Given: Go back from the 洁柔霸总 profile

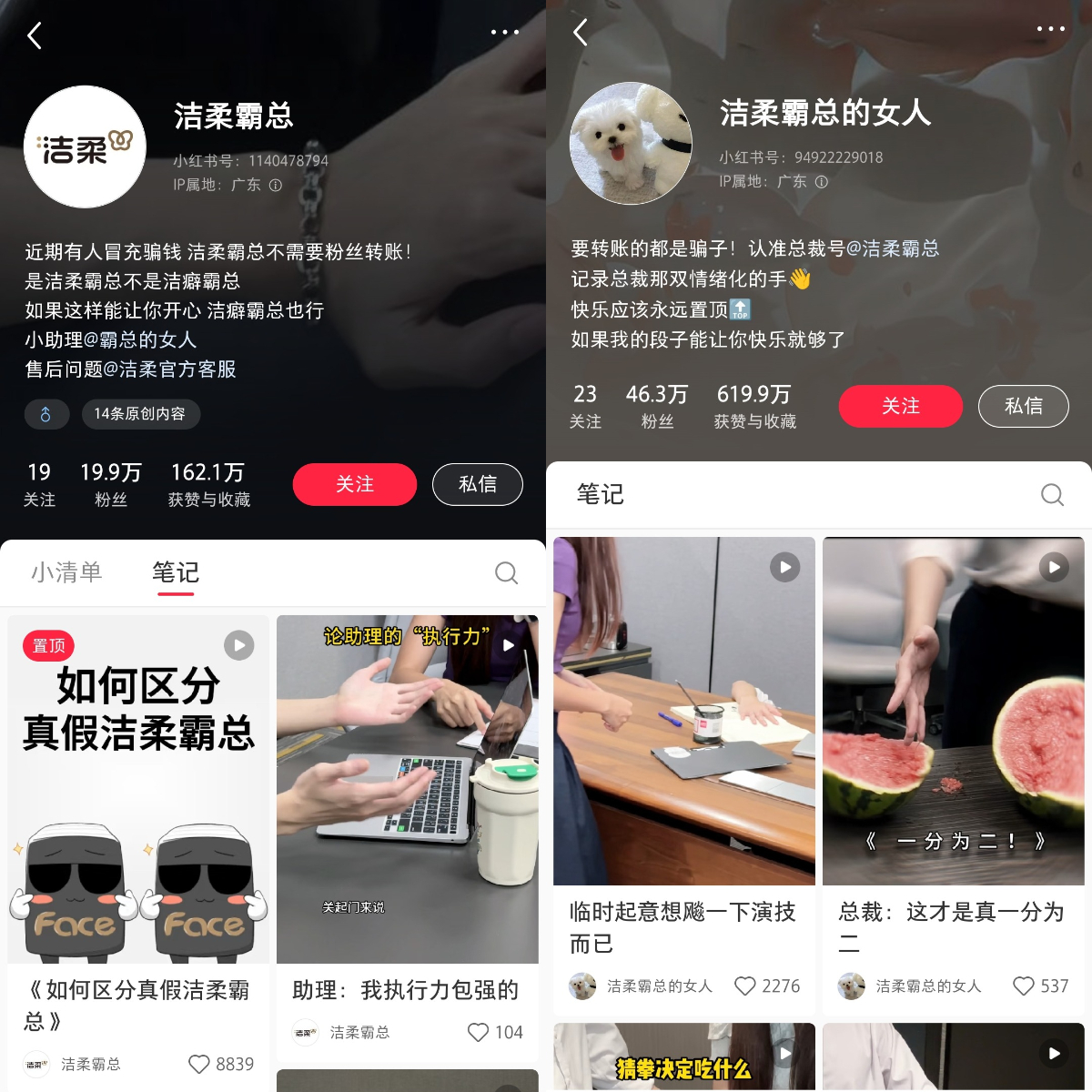Looking at the screenshot, I should pos(35,36).
